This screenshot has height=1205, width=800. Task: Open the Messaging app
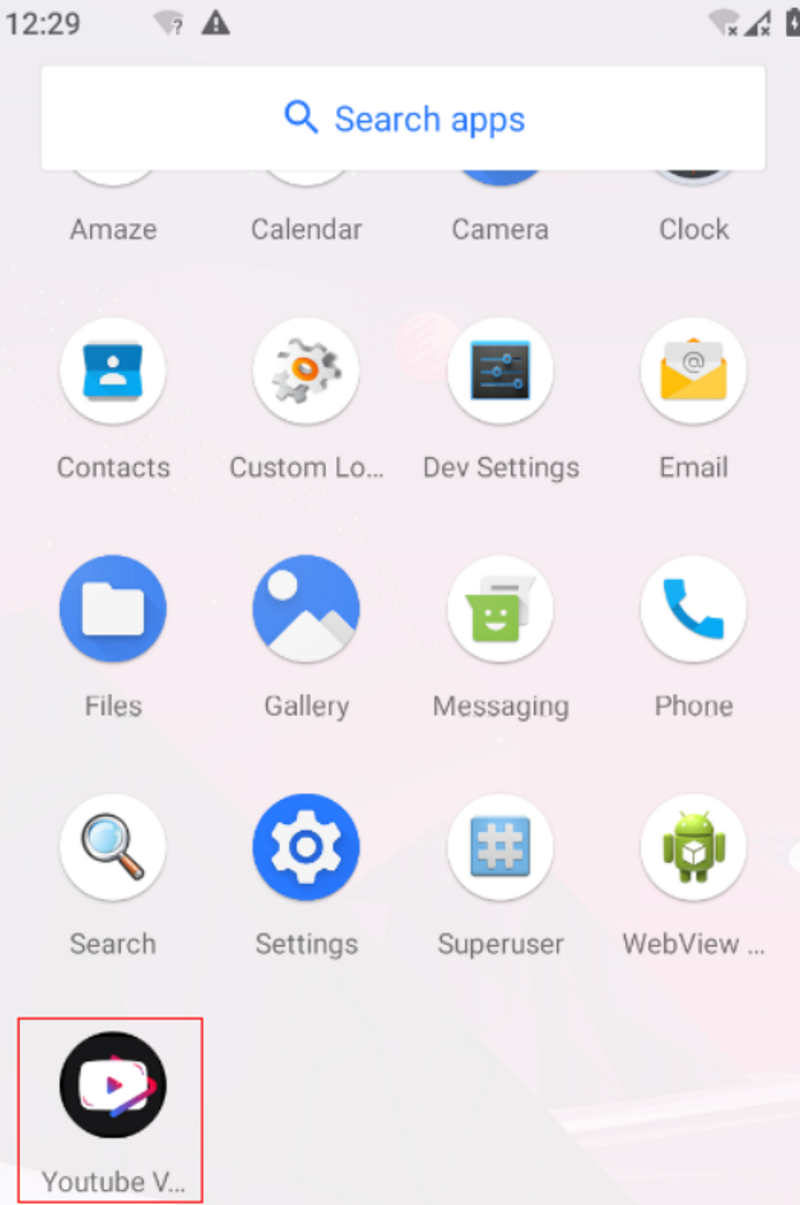point(500,610)
